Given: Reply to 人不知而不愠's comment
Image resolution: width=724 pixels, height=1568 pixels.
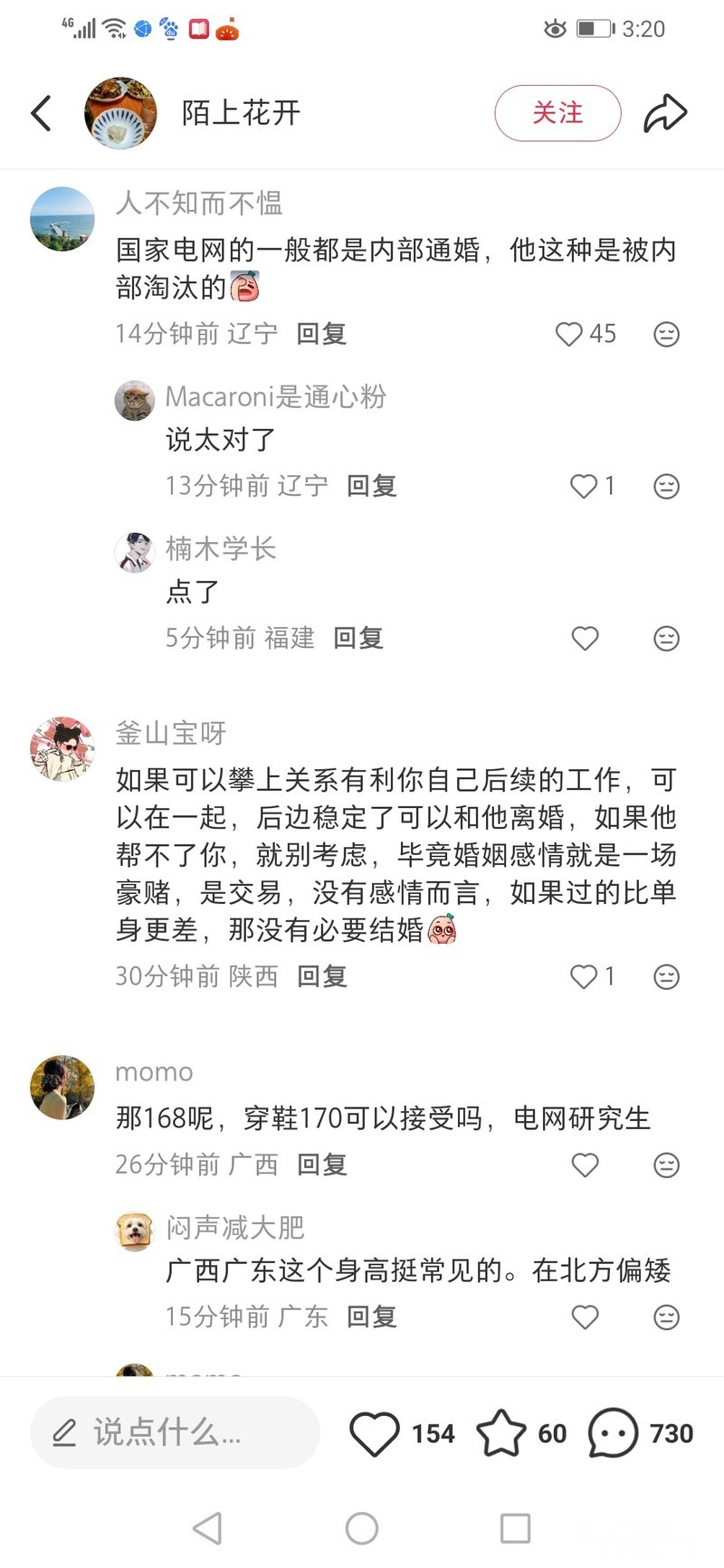Looking at the screenshot, I should [321, 334].
